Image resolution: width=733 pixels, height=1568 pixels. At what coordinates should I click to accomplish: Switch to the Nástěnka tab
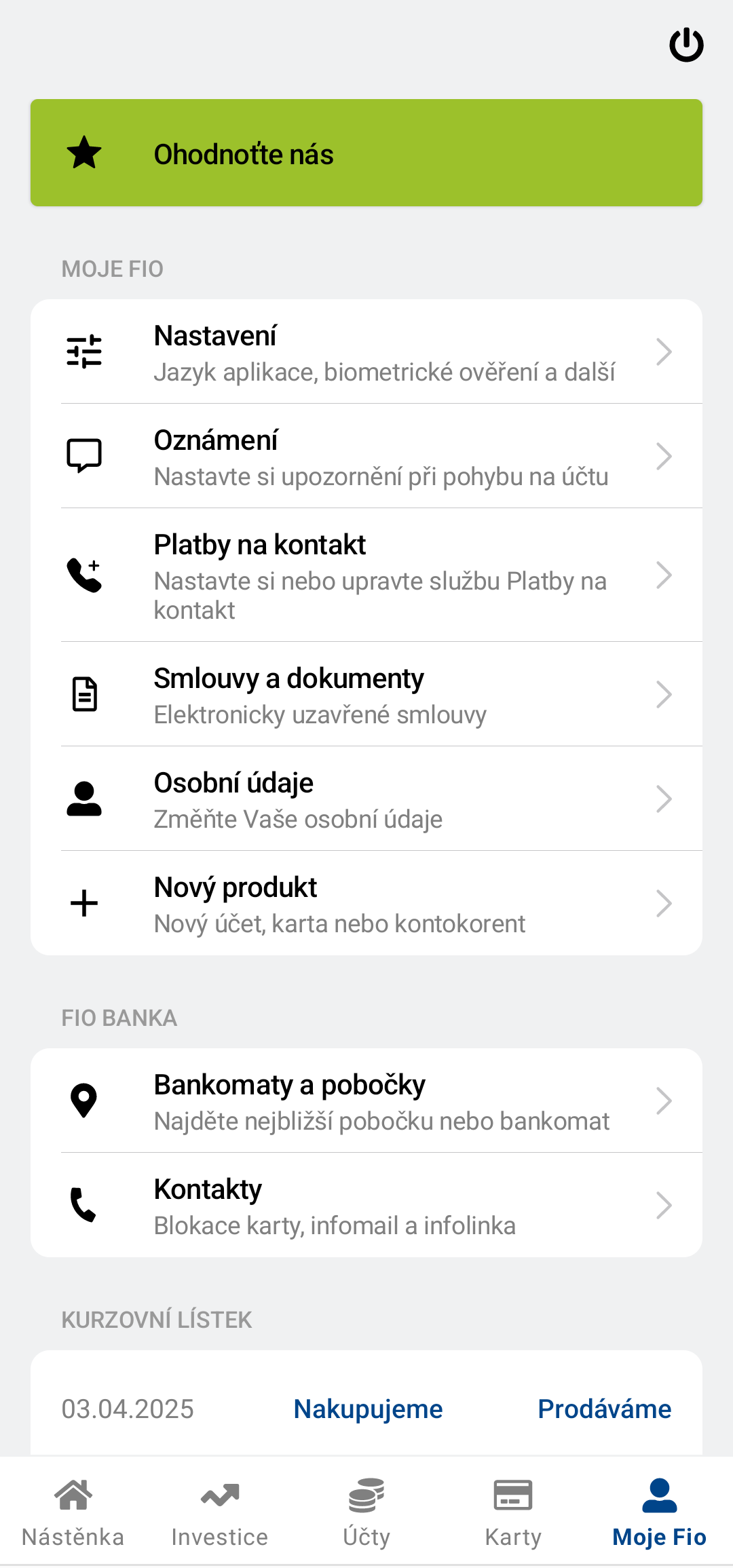tap(73, 1513)
